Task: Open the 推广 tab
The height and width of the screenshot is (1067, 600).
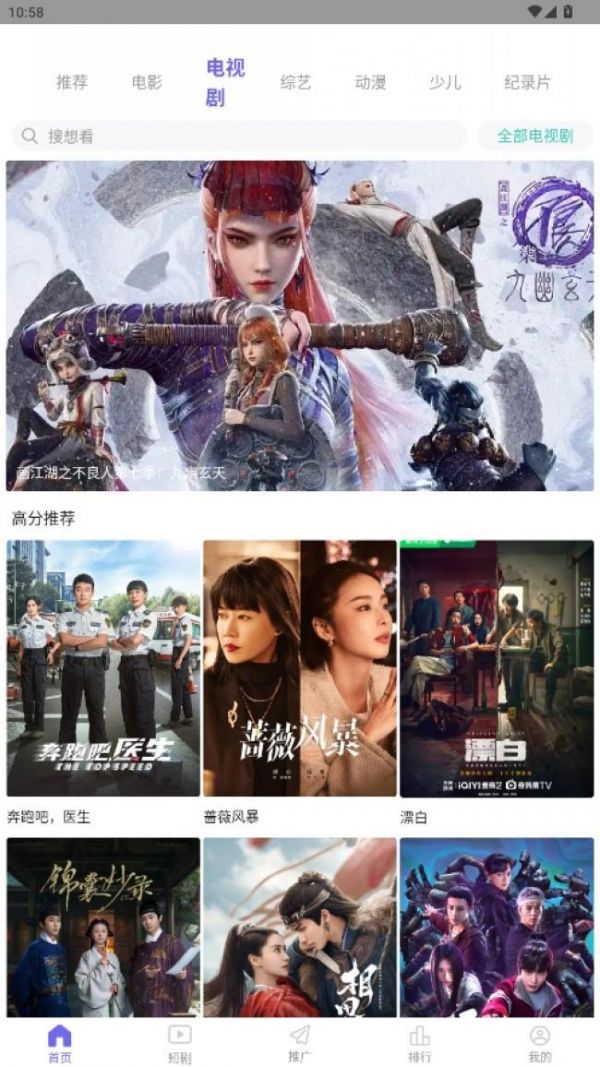Action: (300, 1043)
